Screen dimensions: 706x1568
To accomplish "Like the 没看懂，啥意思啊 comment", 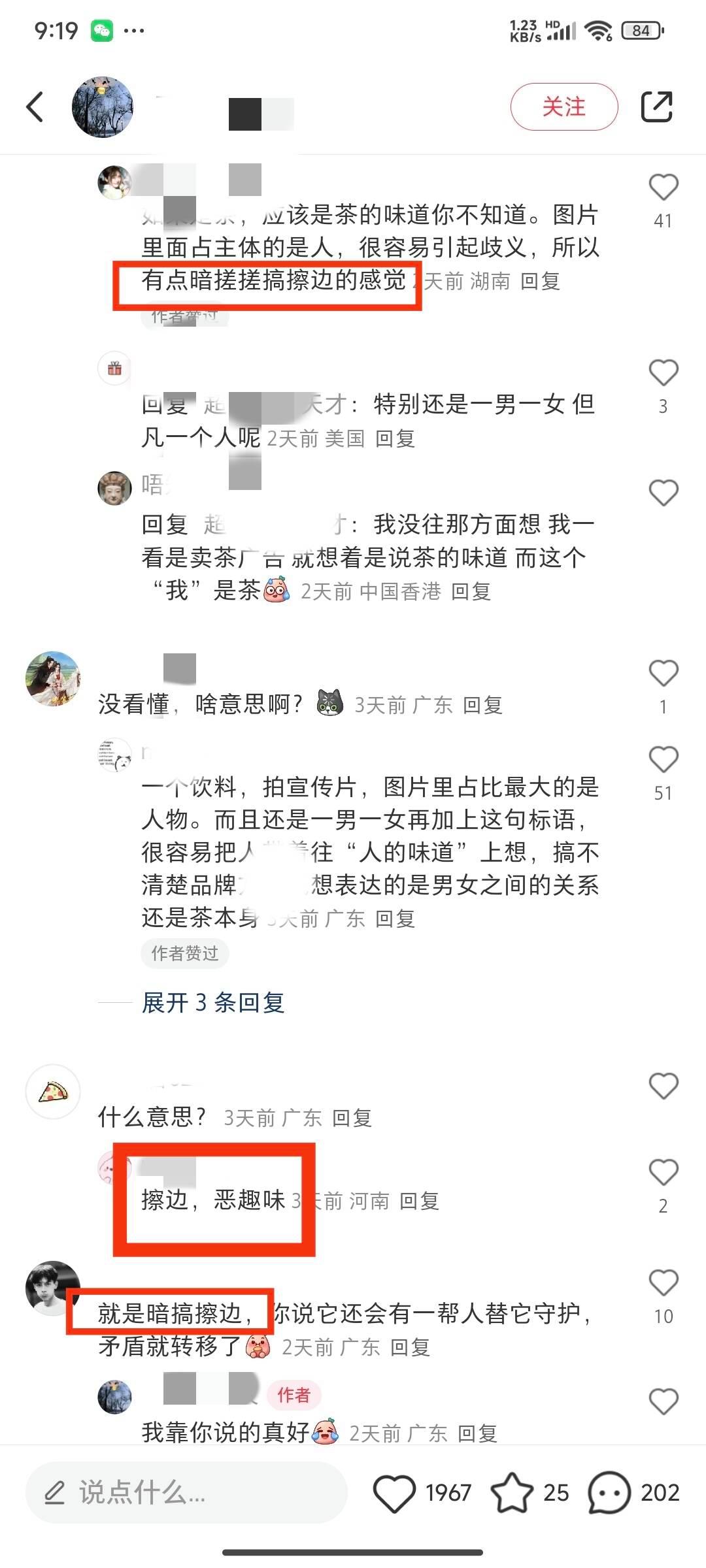I will pos(663,674).
